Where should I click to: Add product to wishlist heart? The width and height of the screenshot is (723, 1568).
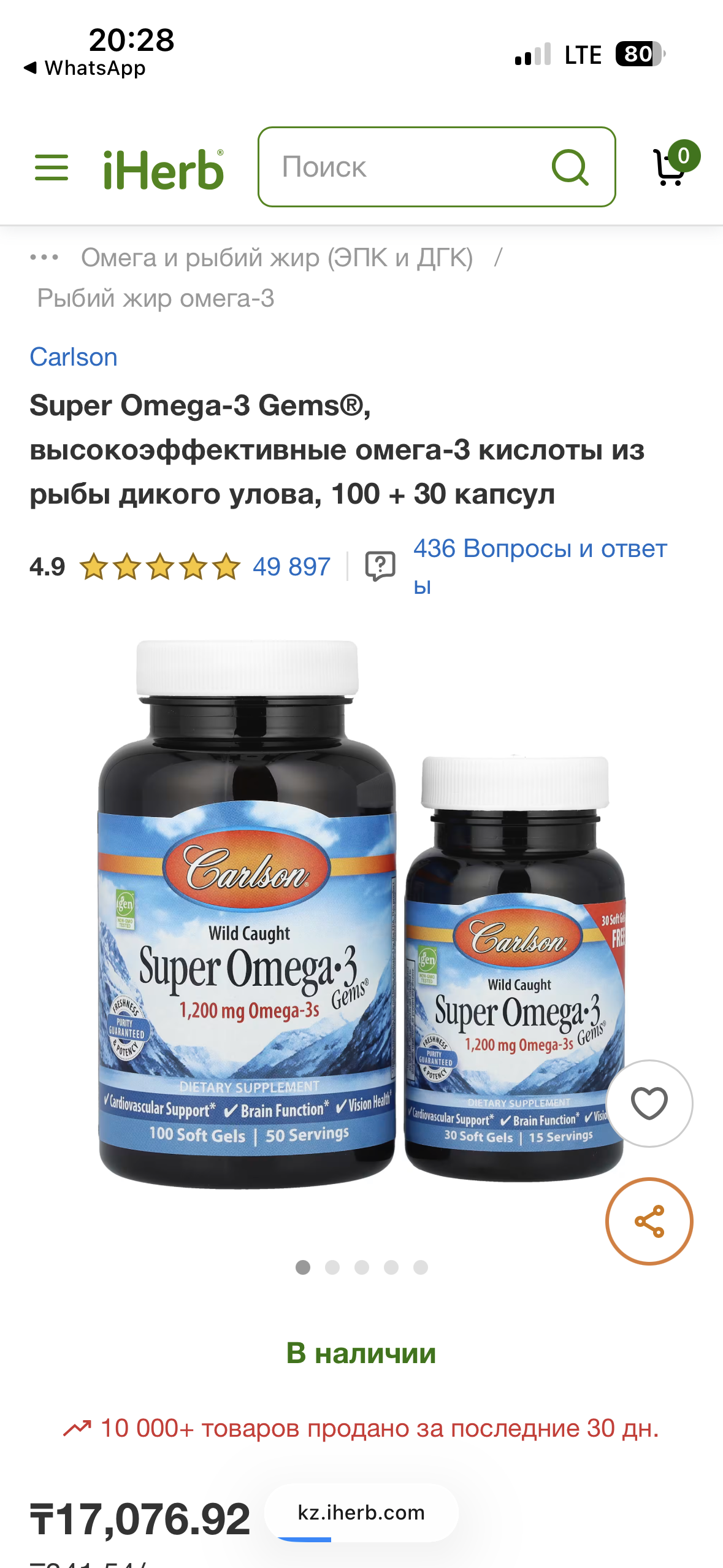pos(649,1103)
